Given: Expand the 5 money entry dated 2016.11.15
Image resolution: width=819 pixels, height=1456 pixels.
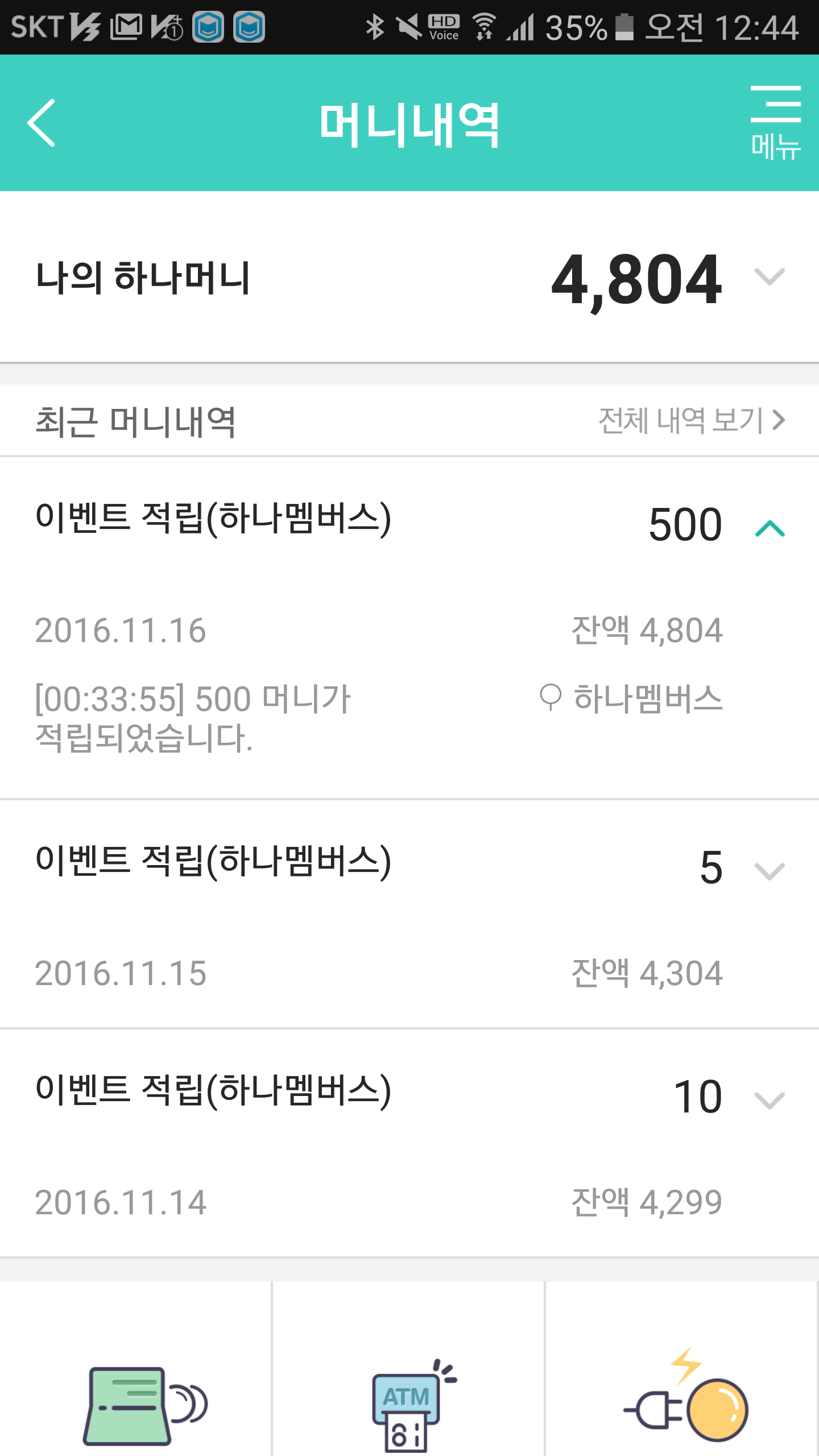Looking at the screenshot, I should [x=770, y=871].
